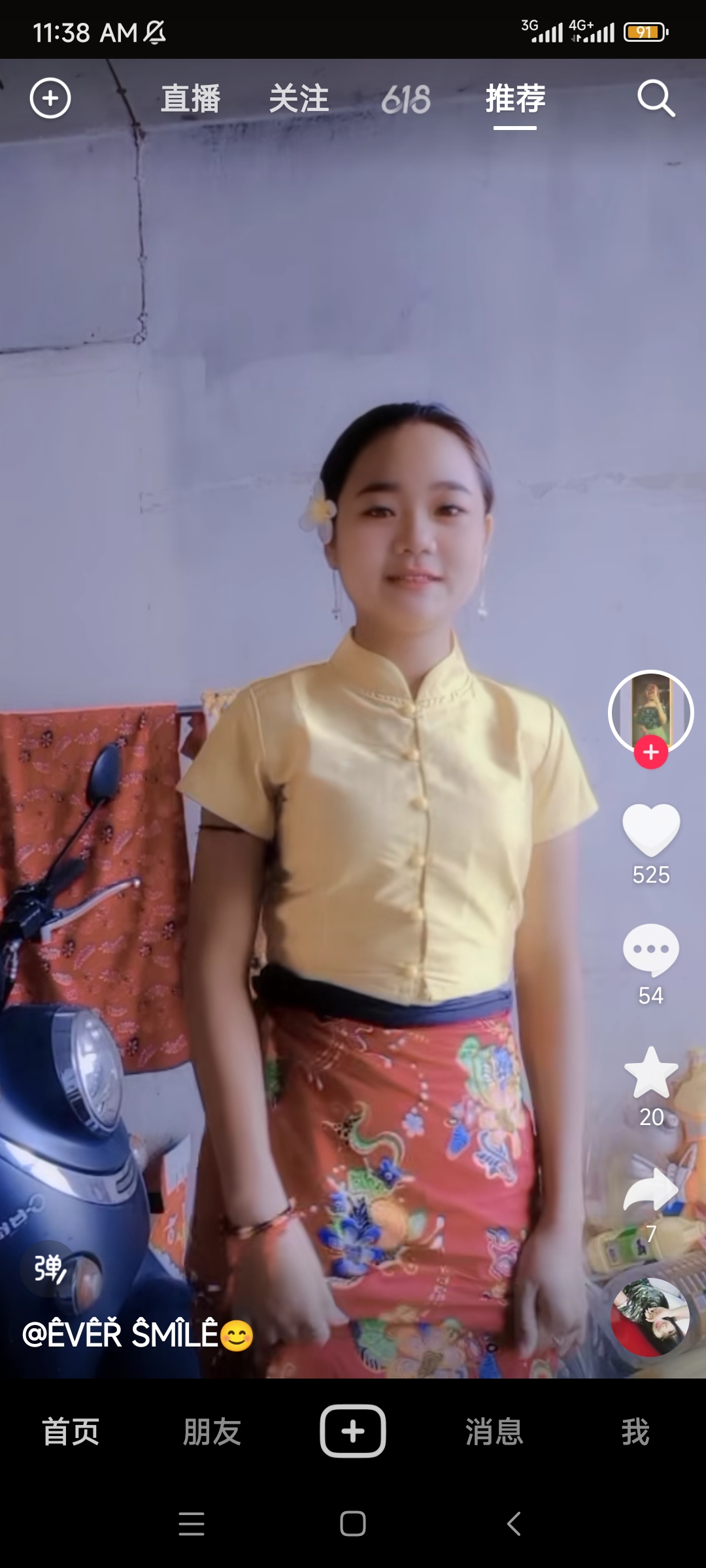The height and width of the screenshot is (1568, 706).
Task: Go to the 我 profile tab
Action: point(635,1432)
